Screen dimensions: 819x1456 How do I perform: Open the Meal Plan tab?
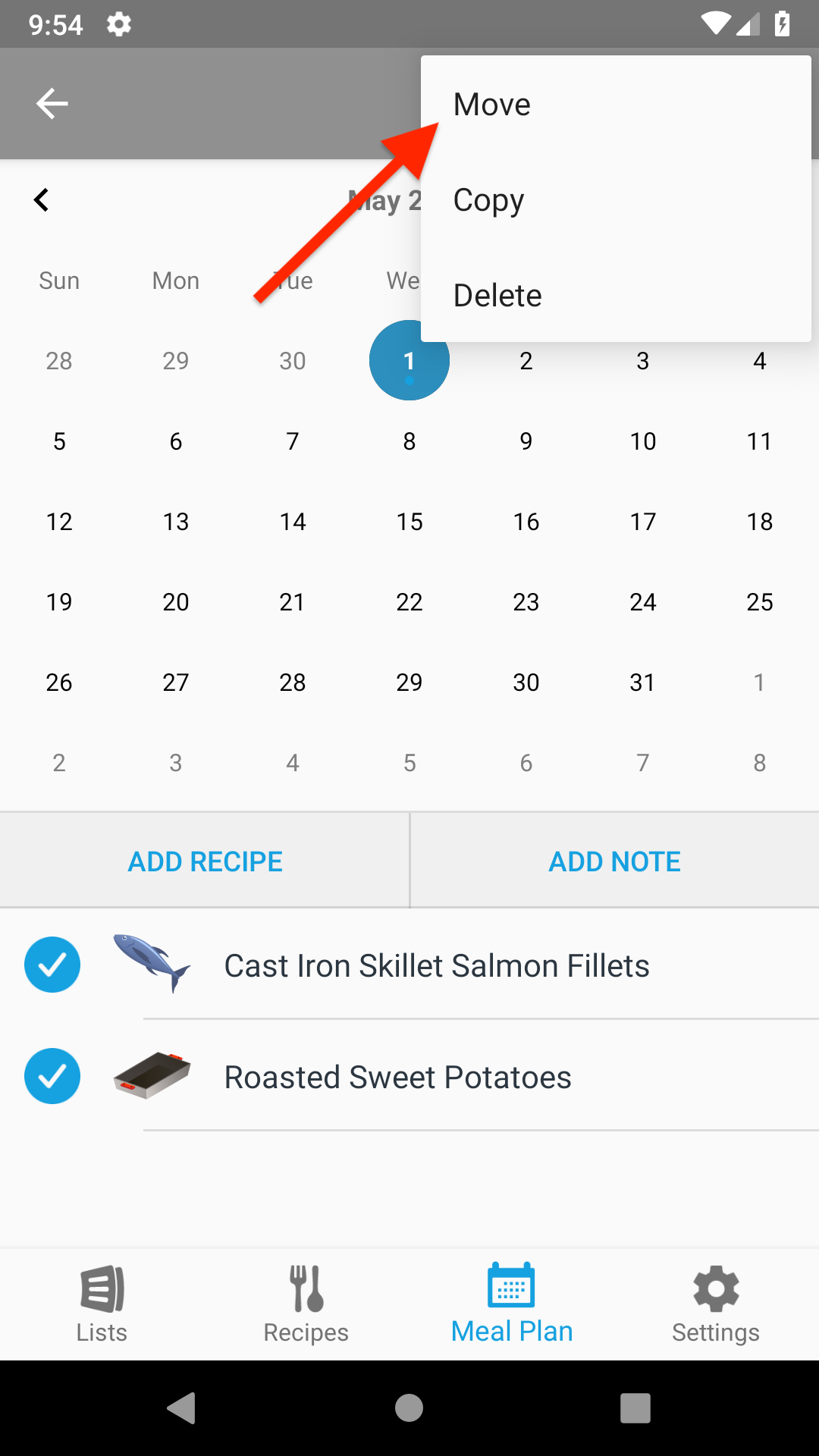512,1304
